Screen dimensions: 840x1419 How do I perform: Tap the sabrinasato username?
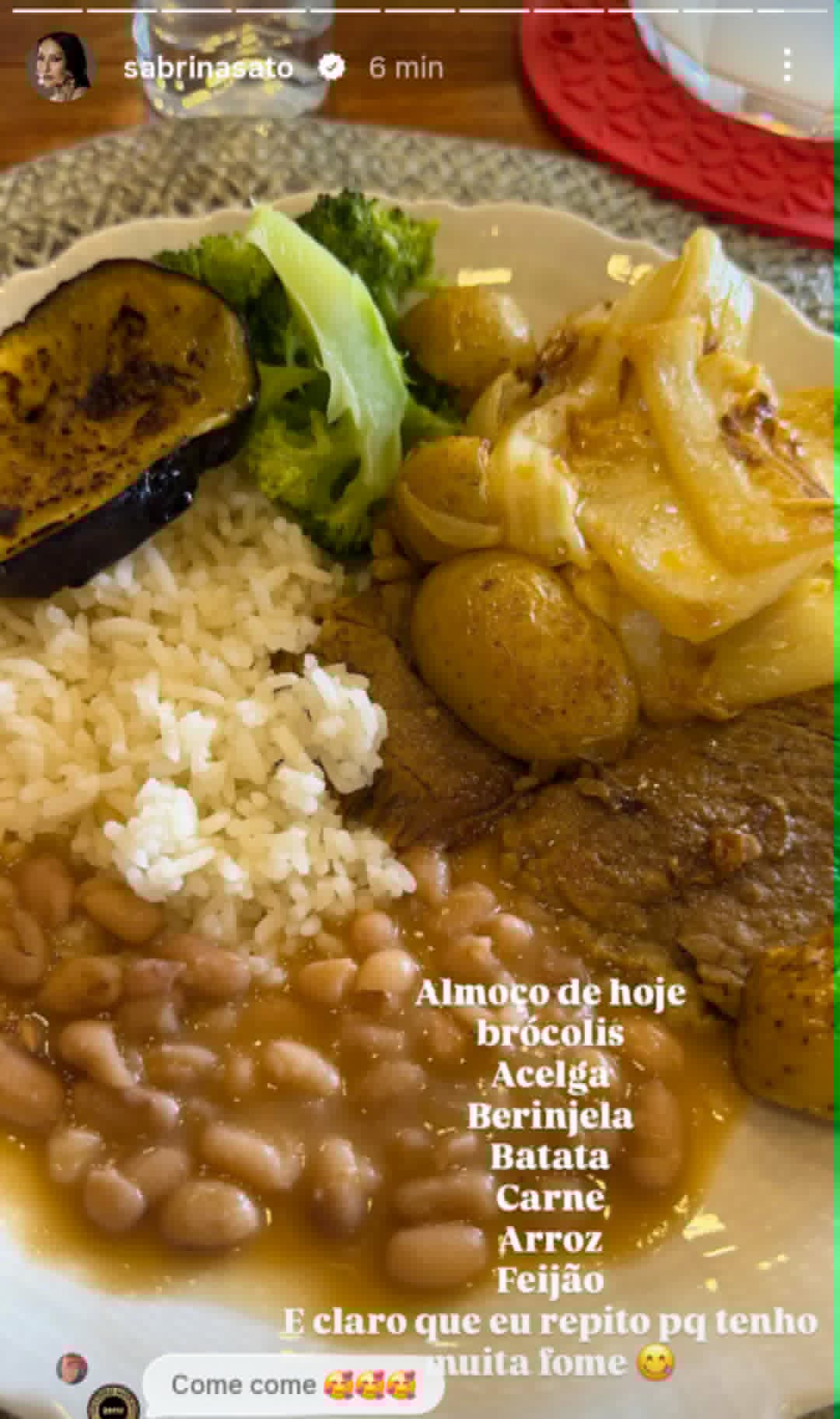pyautogui.click(x=208, y=68)
